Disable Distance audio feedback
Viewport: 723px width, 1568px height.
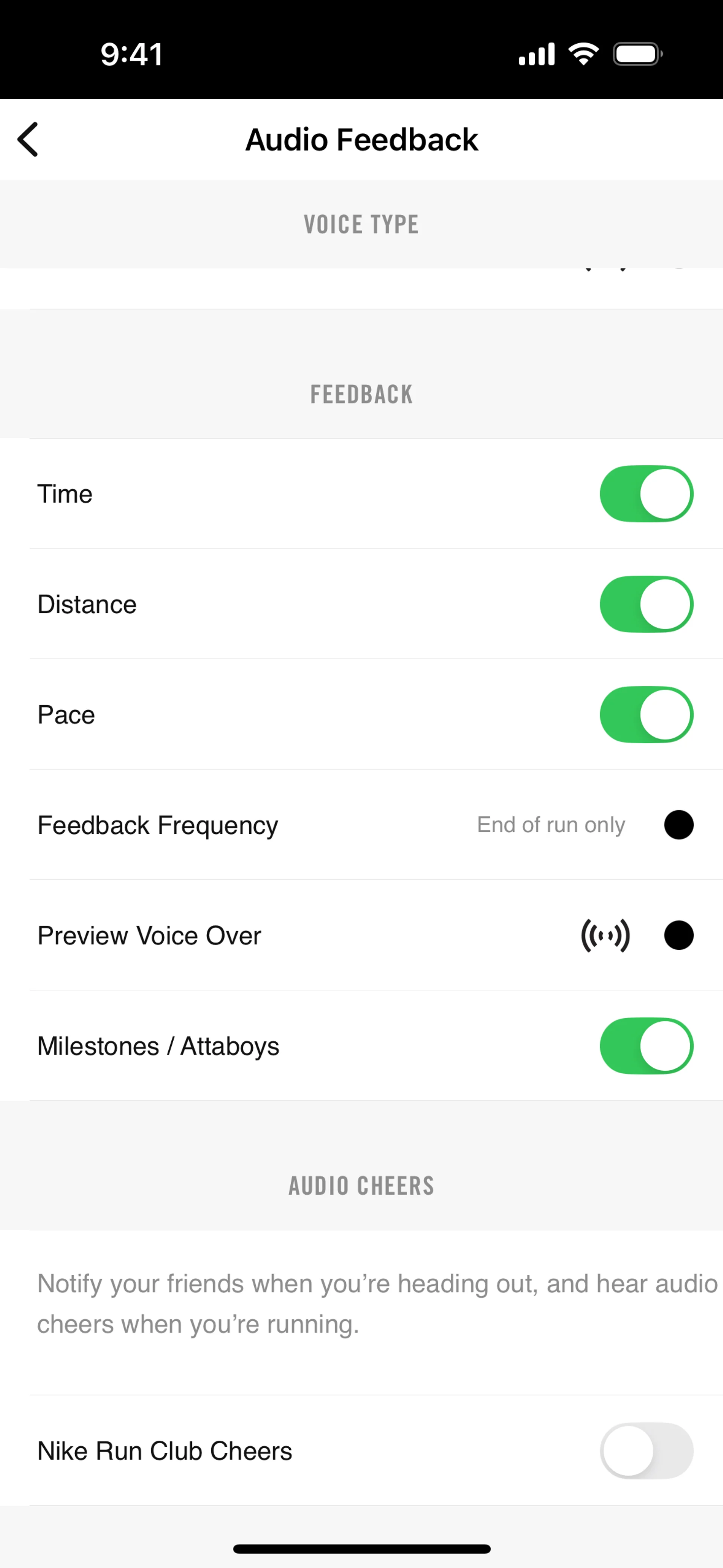[x=646, y=604]
